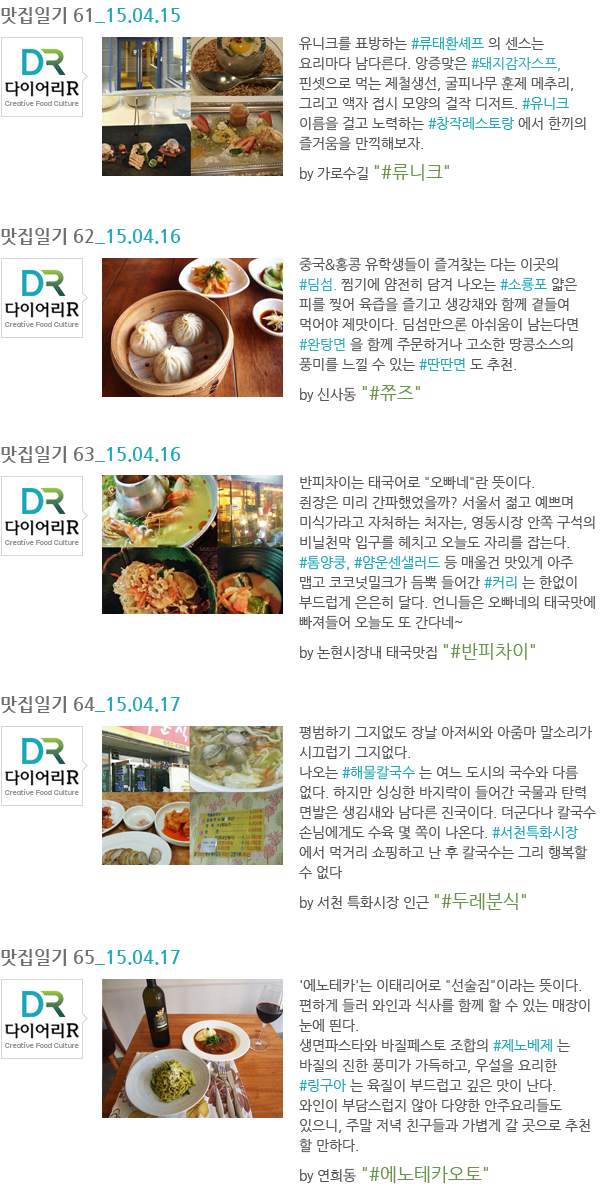Tap the #해물칼국수 hashtag
Image resolution: width=600 pixels, height=1192 pixels.
click(x=376, y=772)
